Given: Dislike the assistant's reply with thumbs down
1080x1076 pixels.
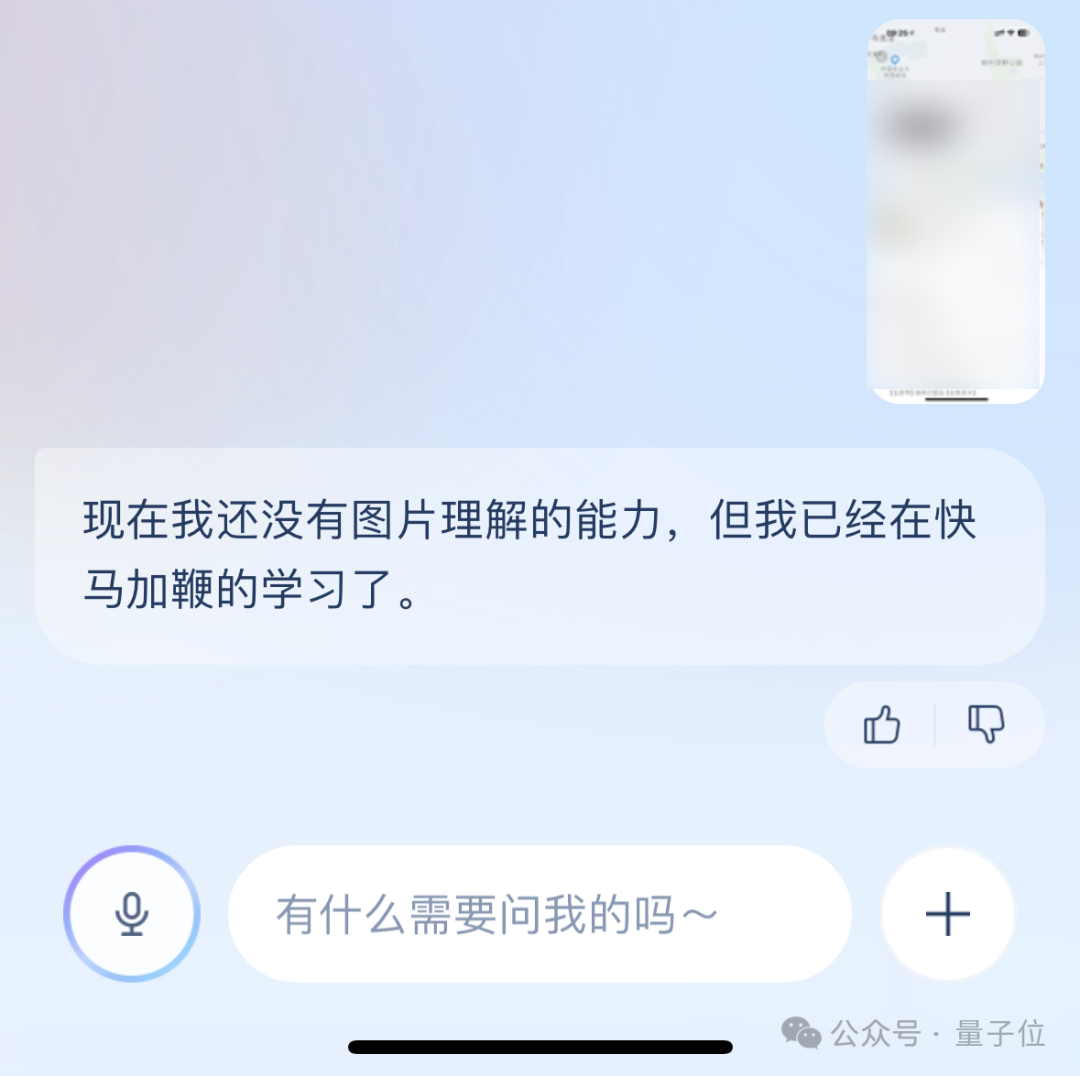Looking at the screenshot, I should click(x=986, y=725).
